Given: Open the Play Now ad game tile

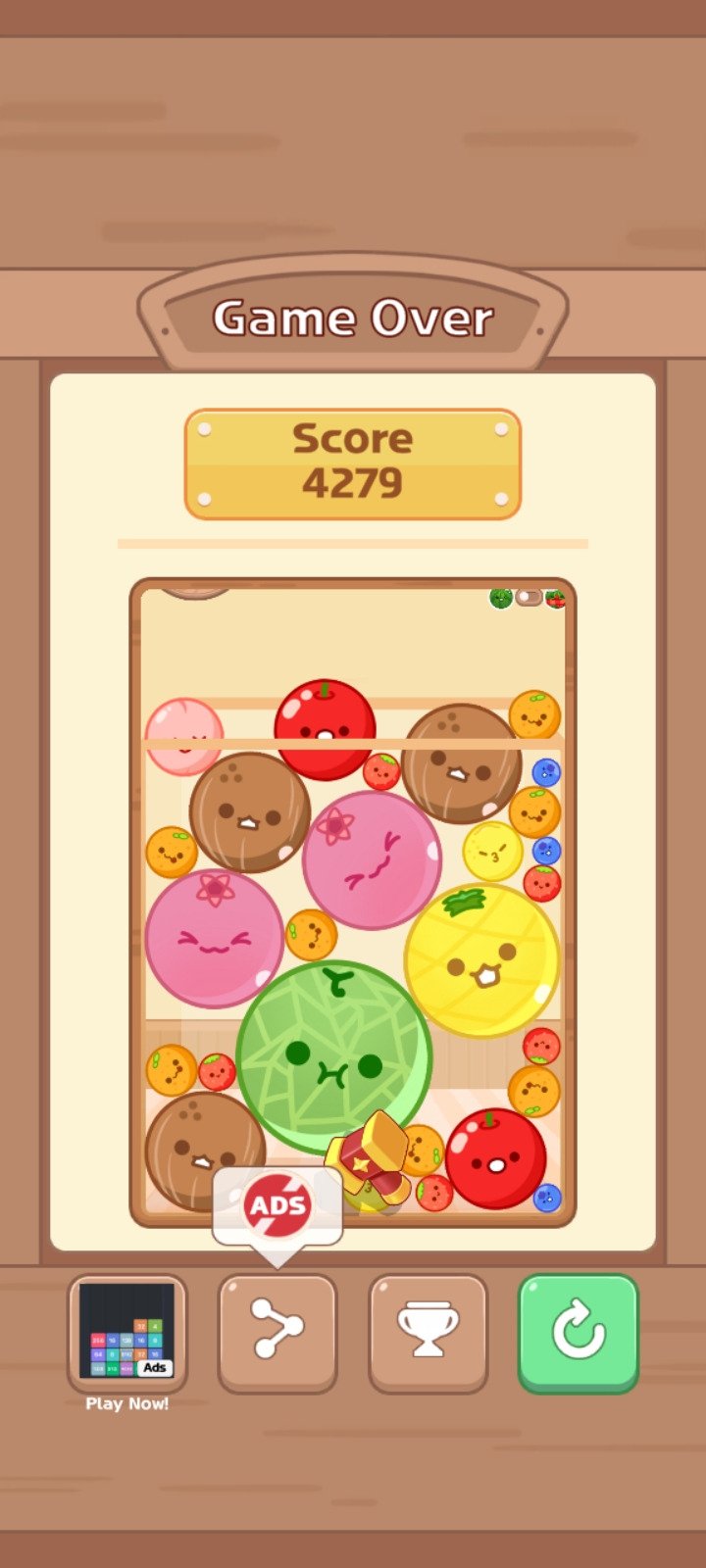Looking at the screenshot, I should 126,1333.
